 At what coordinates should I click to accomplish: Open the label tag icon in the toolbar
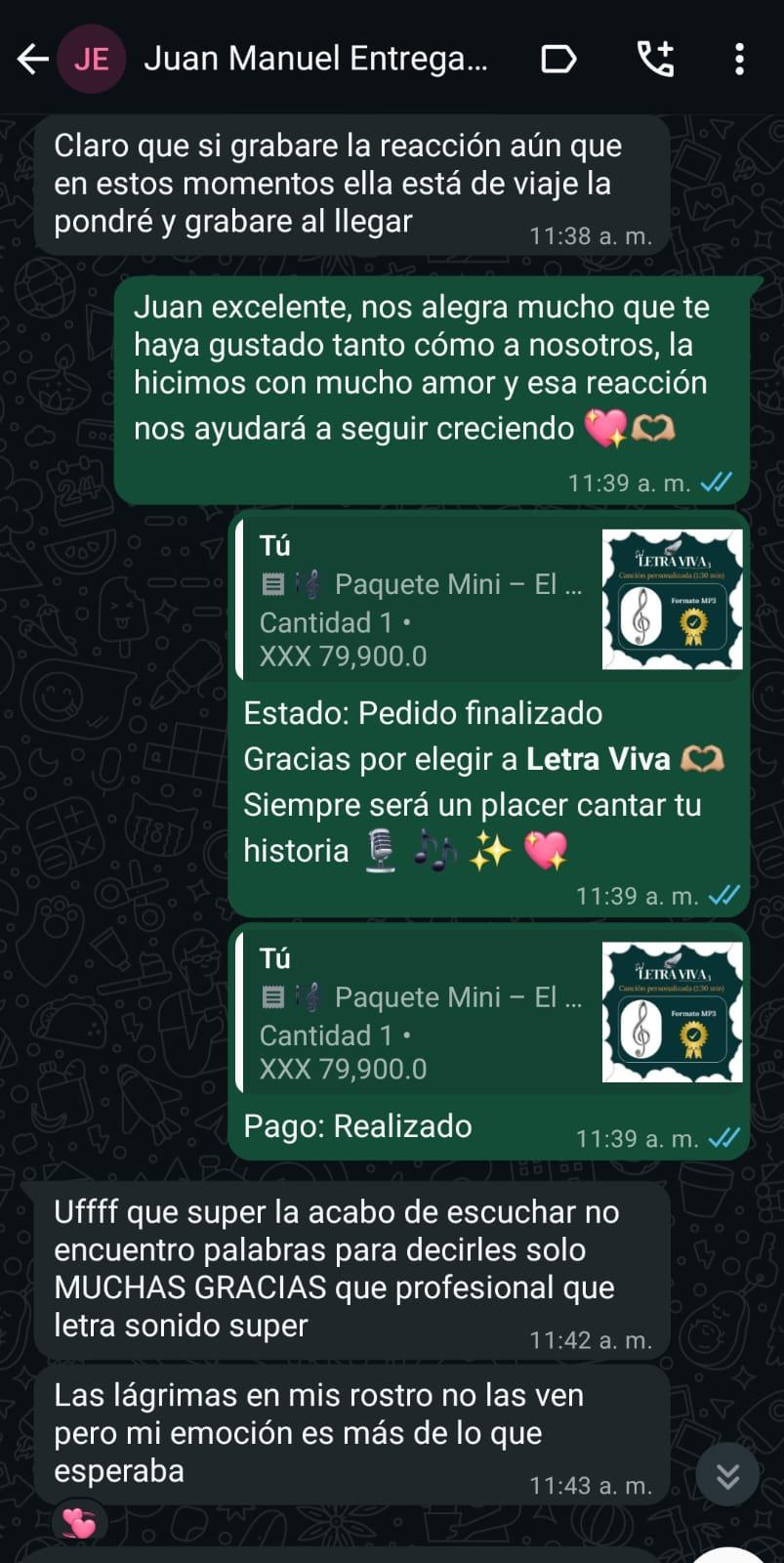pyautogui.click(x=557, y=59)
